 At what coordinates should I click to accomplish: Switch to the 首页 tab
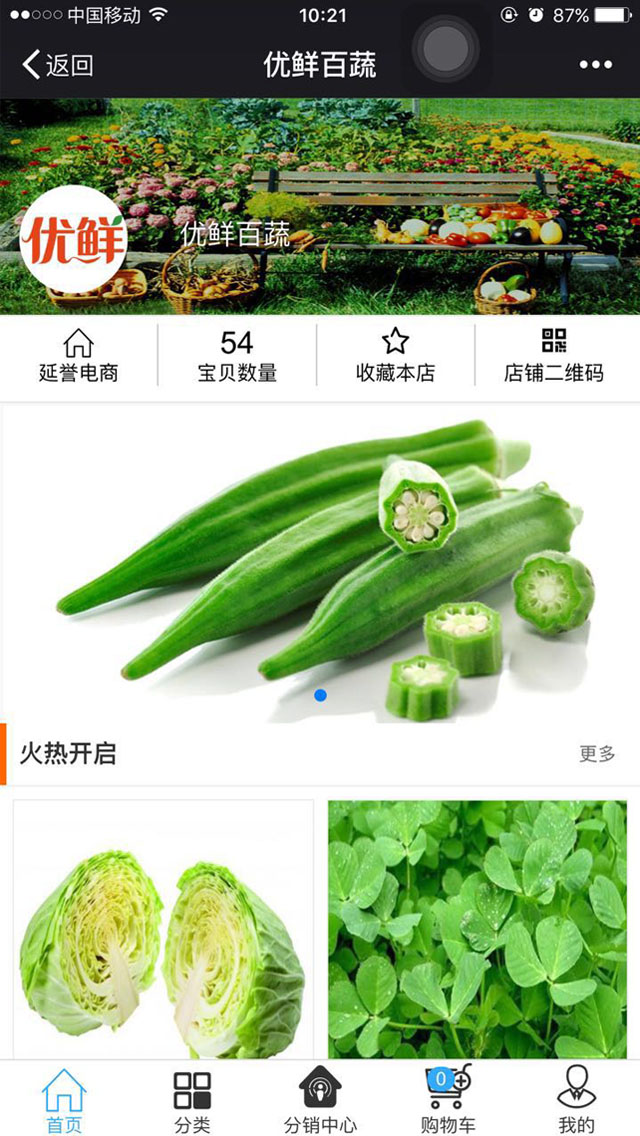[64, 1099]
